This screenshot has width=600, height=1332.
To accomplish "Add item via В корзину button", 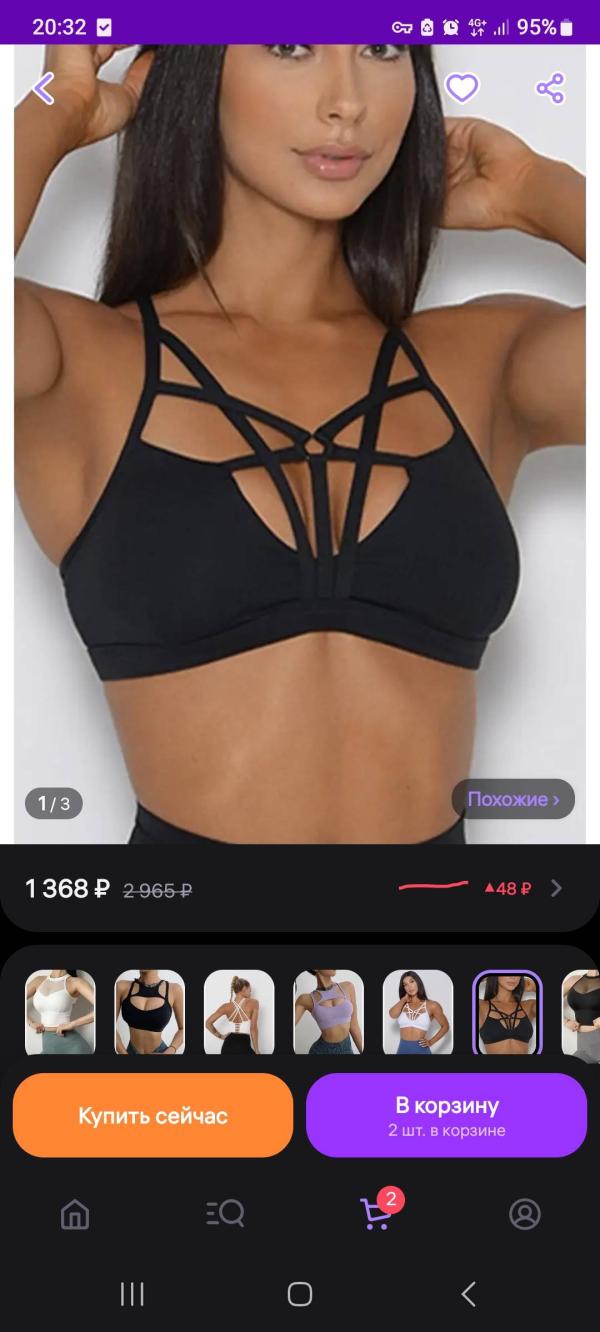I will pyautogui.click(x=446, y=1115).
